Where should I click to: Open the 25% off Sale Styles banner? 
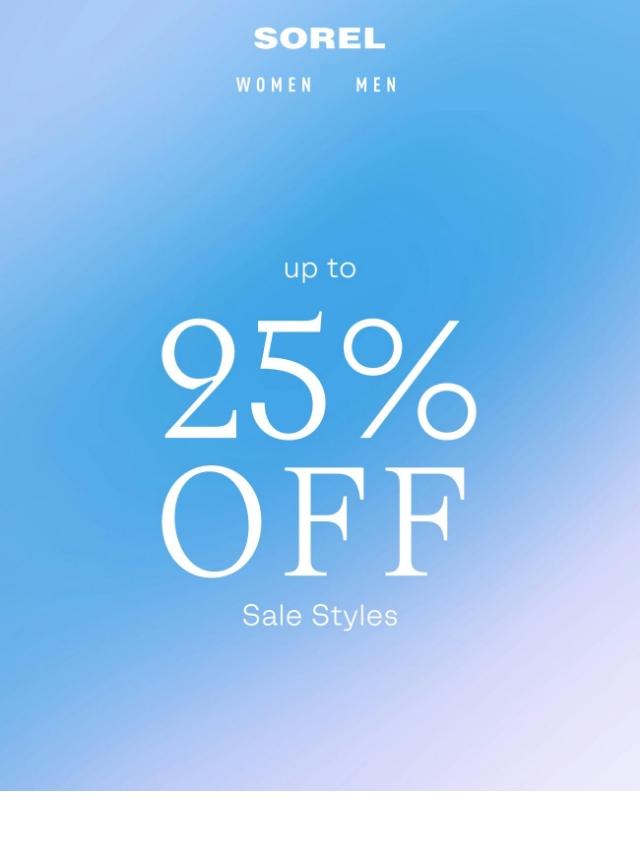coord(319,450)
